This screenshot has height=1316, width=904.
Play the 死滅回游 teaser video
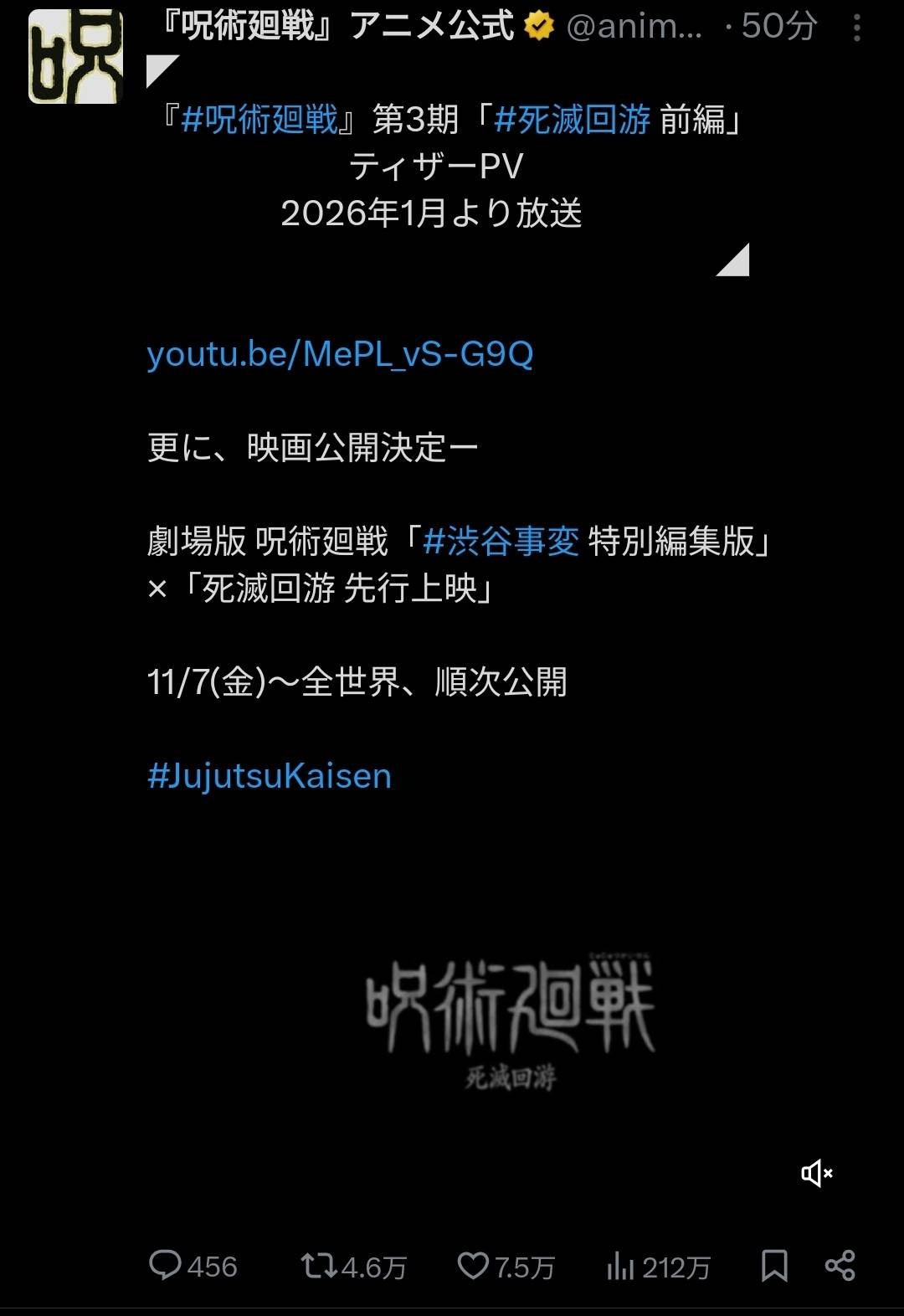[x=509, y=1021]
